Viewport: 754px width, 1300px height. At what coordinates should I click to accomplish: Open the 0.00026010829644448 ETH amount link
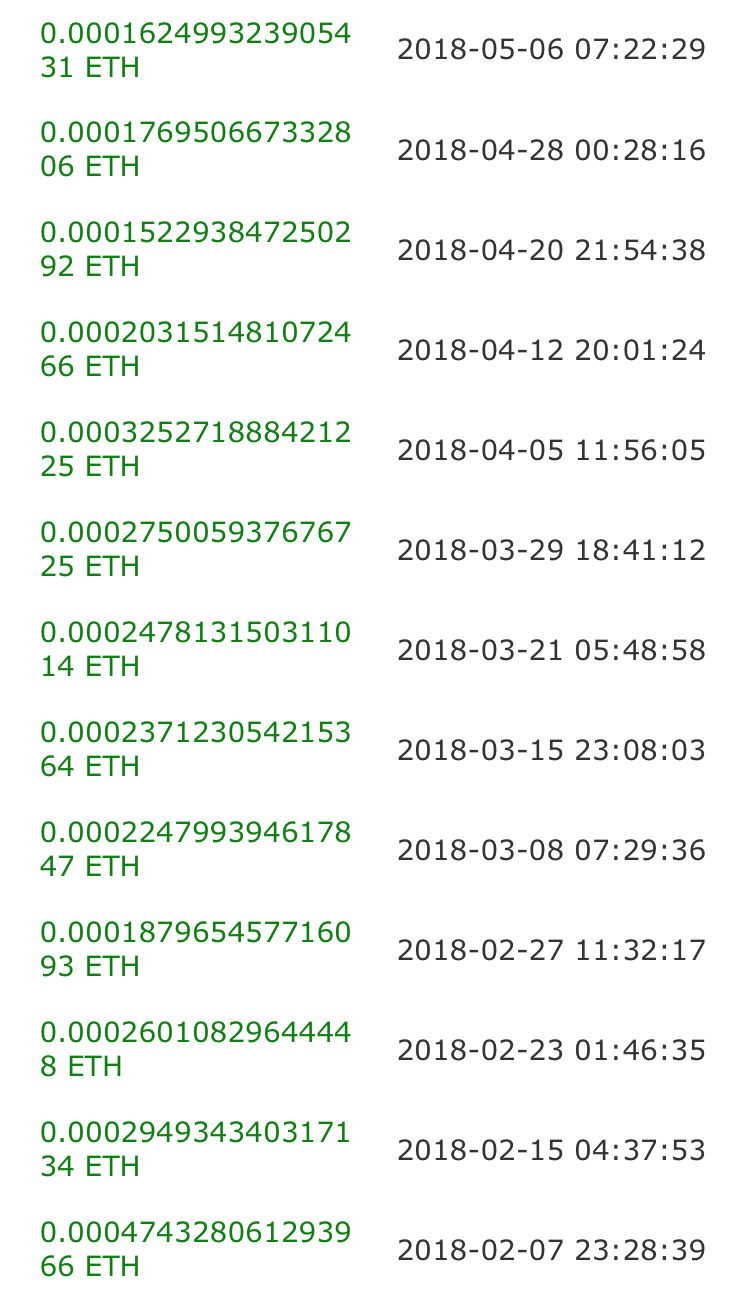195,1050
